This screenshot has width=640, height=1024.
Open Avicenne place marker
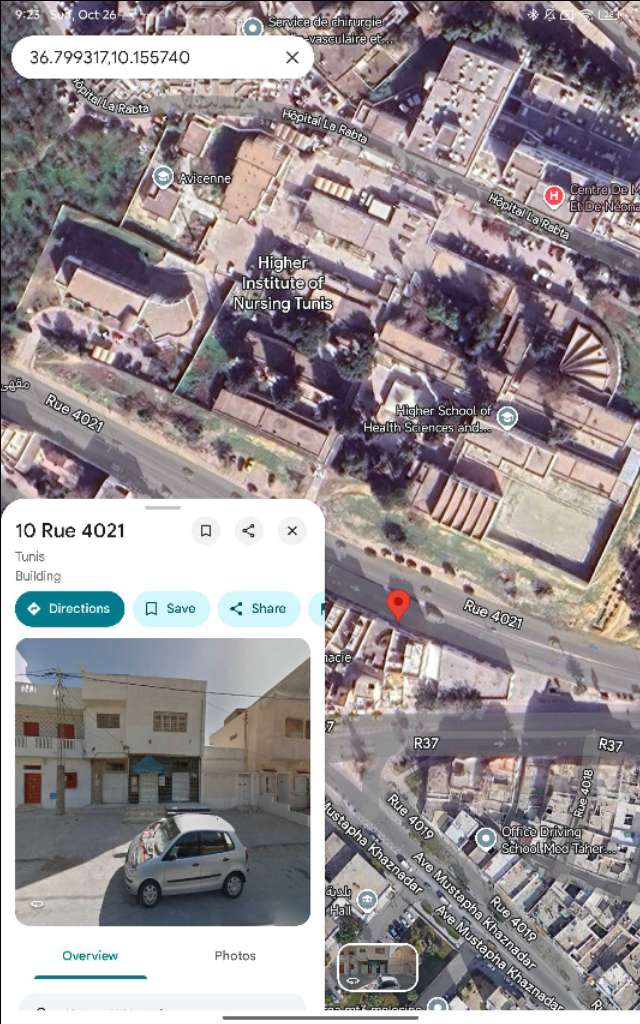coord(163,177)
